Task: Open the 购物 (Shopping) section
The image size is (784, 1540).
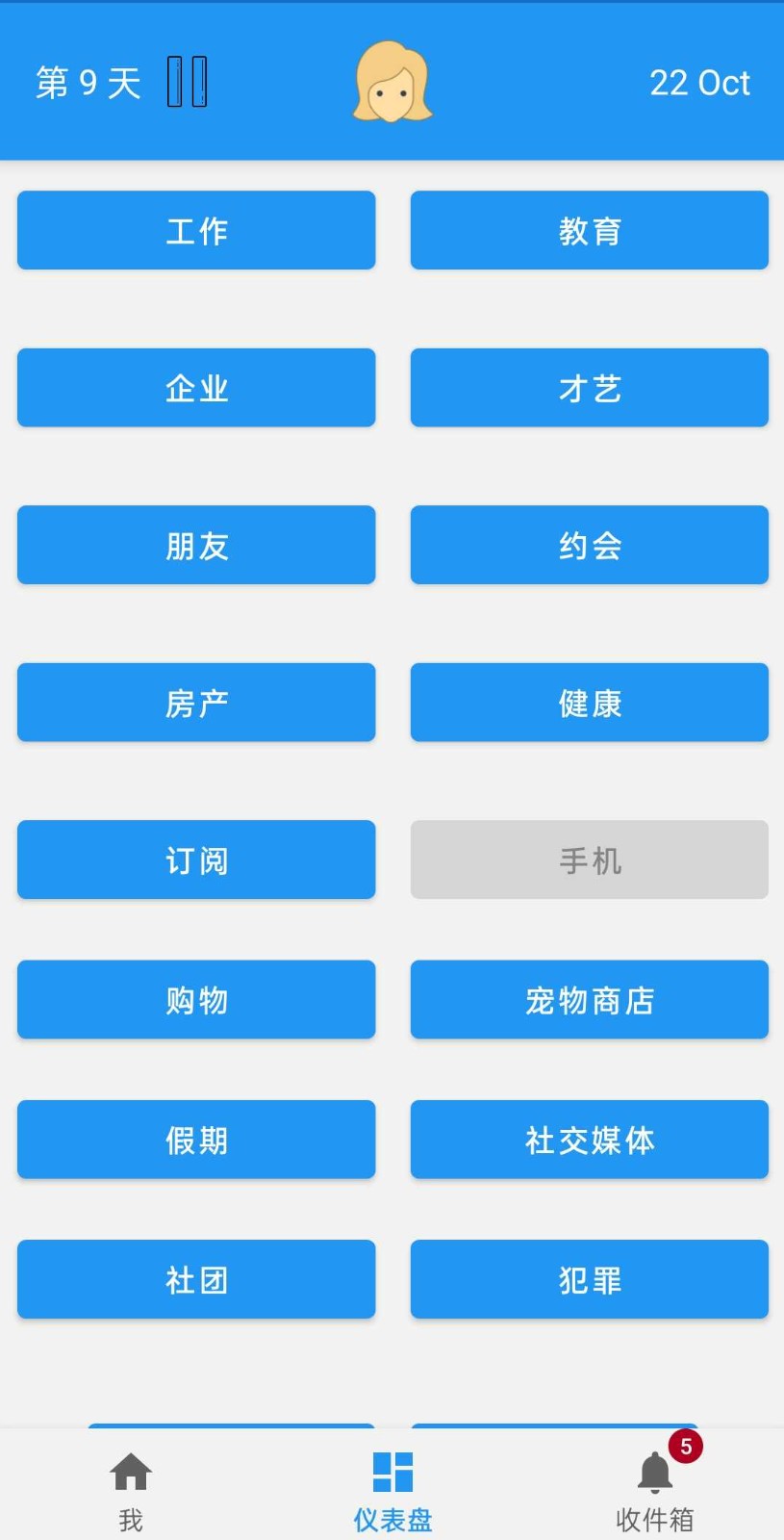Action: [x=195, y=999]
